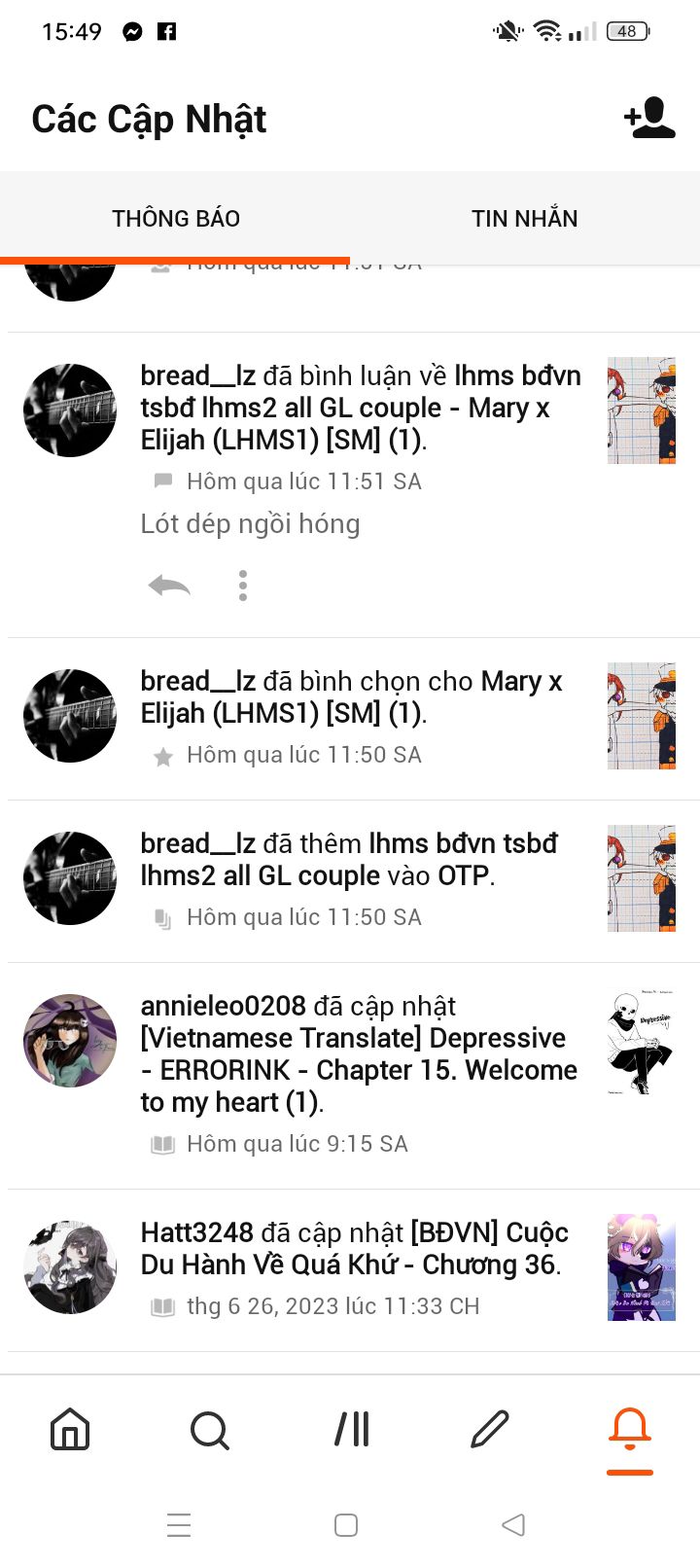Go to the home tab
Viewport: 700px width, 1568px height.
tap(70, 1430)
